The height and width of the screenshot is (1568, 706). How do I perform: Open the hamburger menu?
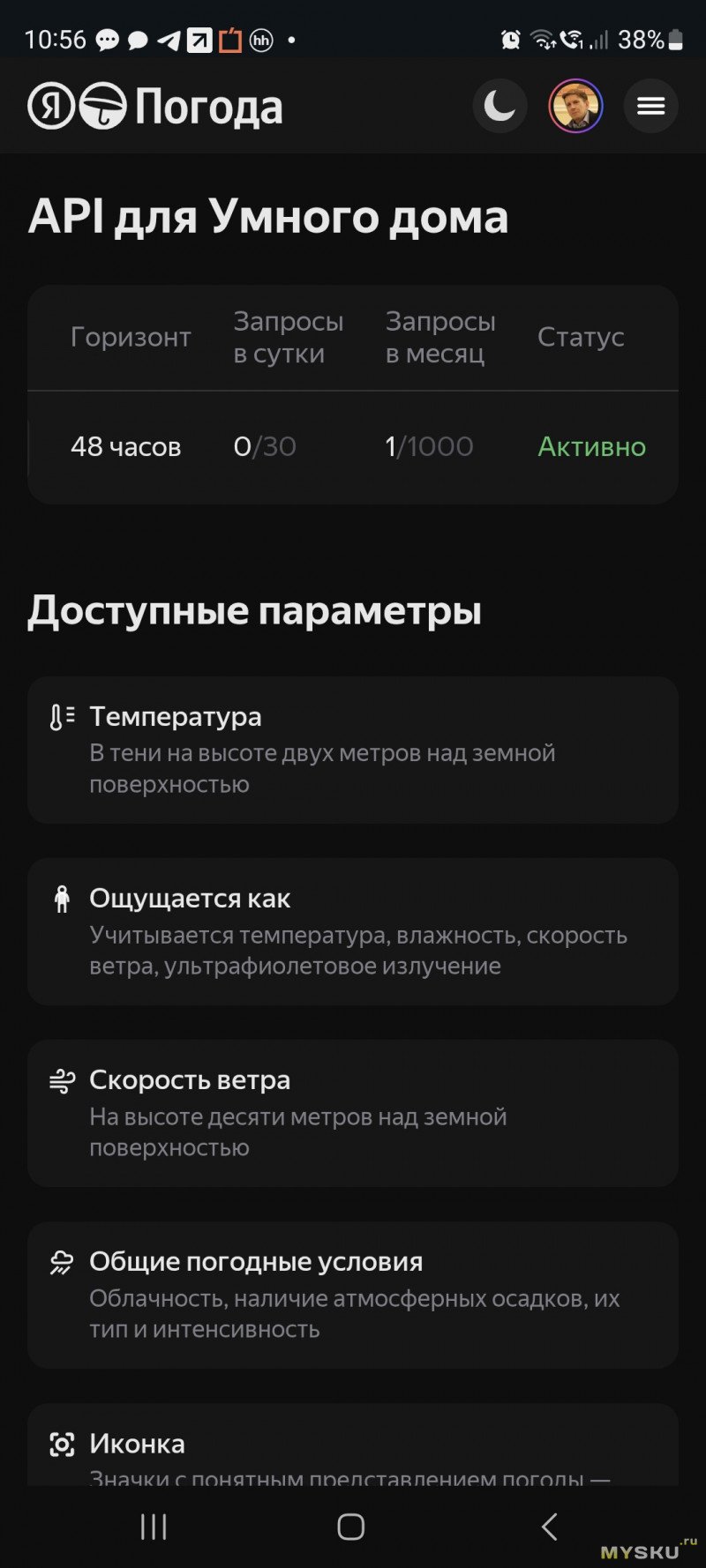point(651,107)
